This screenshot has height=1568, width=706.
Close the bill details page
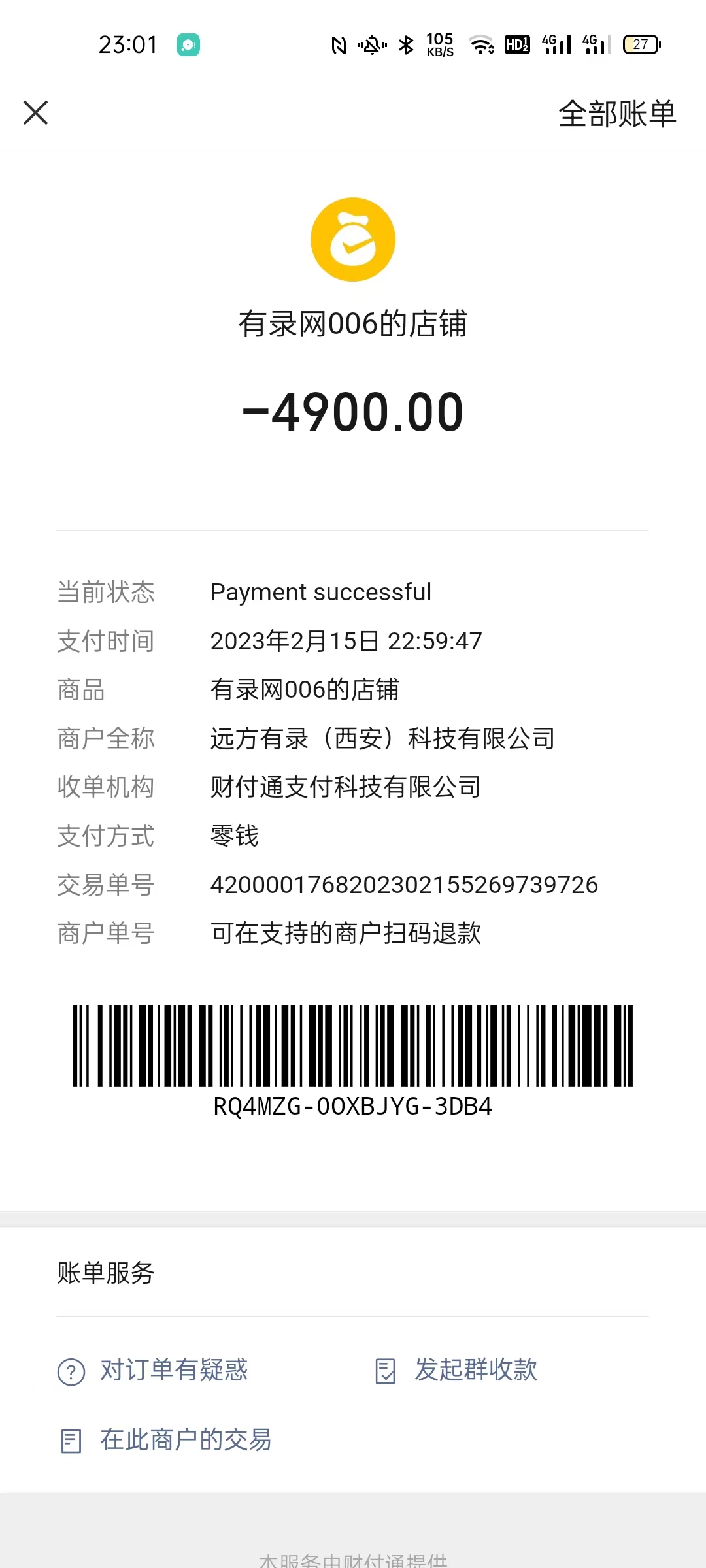36,112
